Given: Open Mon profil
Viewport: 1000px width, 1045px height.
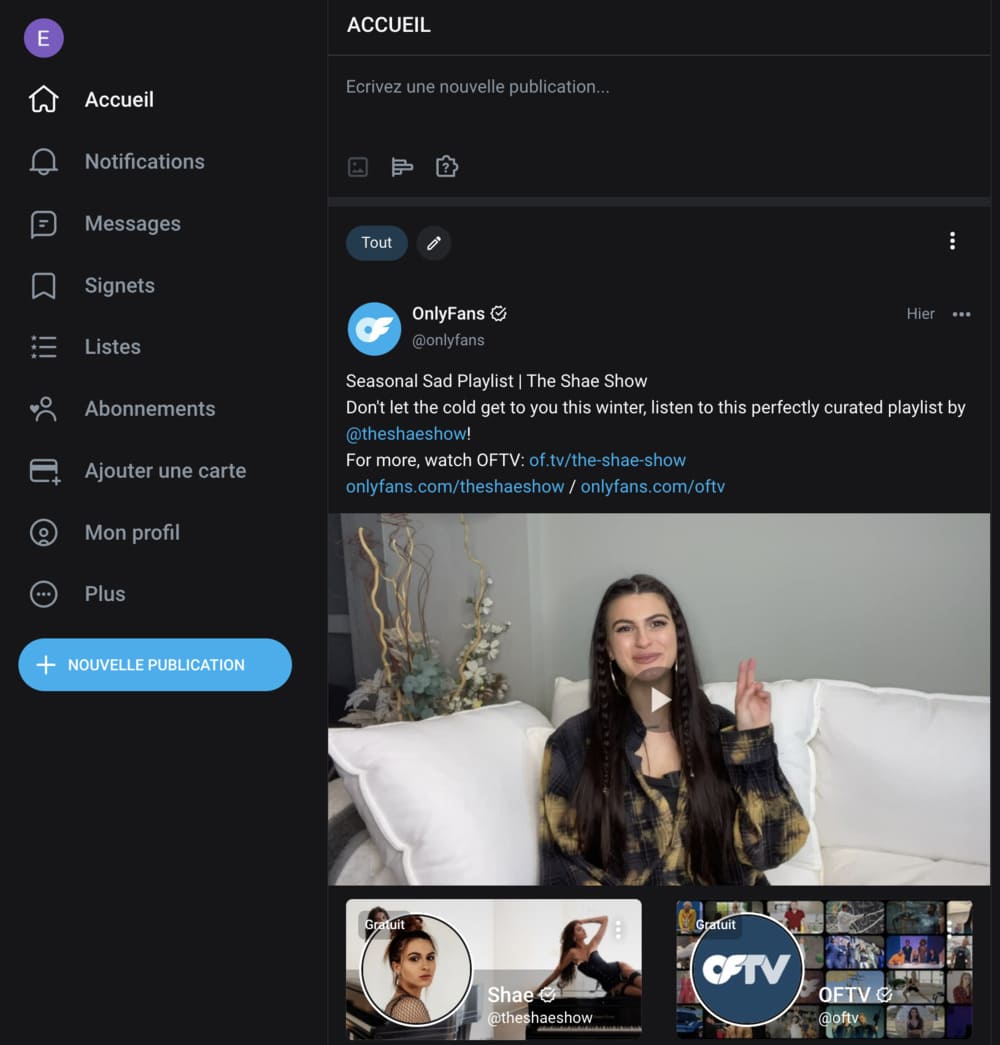Looking at the screenshot, I should coord(131,533).
